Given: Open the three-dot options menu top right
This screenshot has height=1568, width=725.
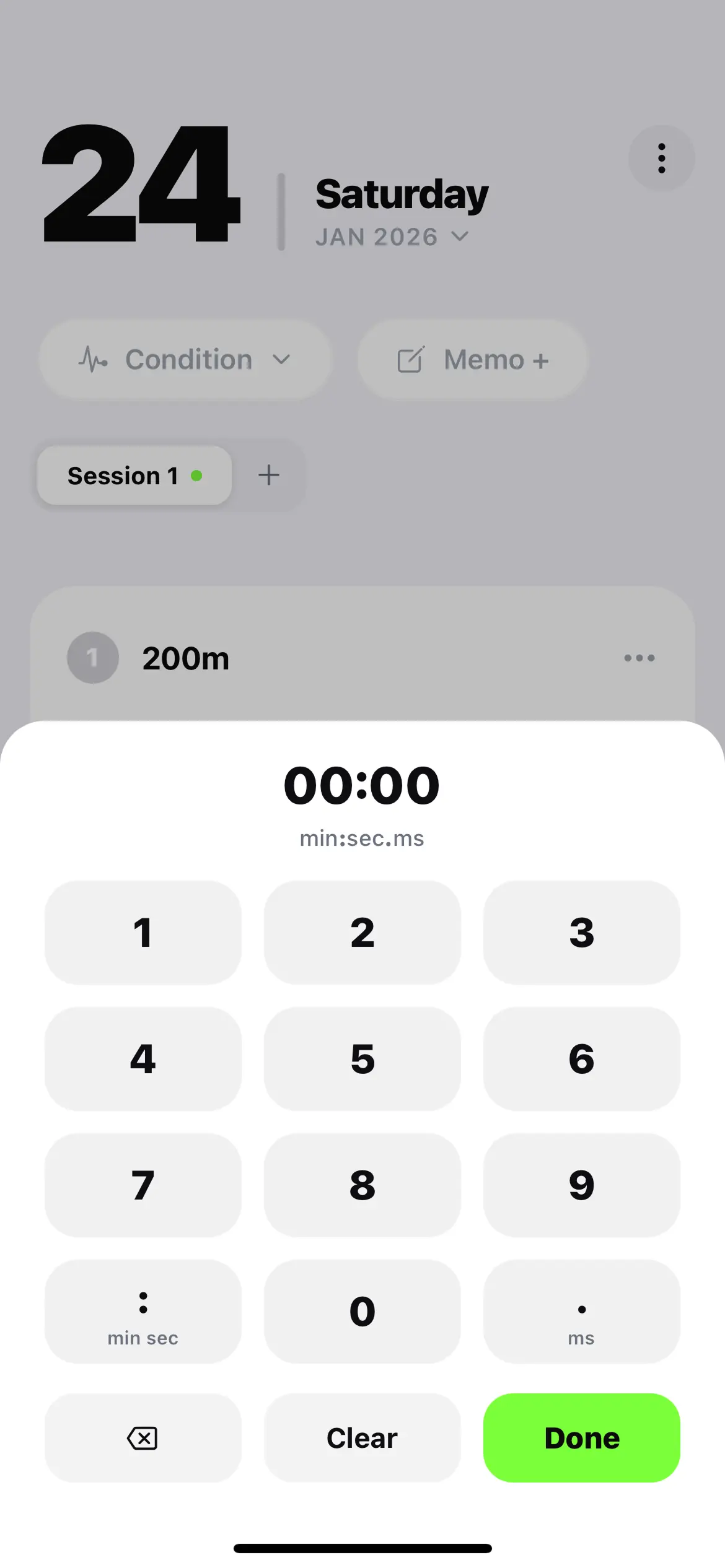Looking at the screenshot, I should coord(661,158).
